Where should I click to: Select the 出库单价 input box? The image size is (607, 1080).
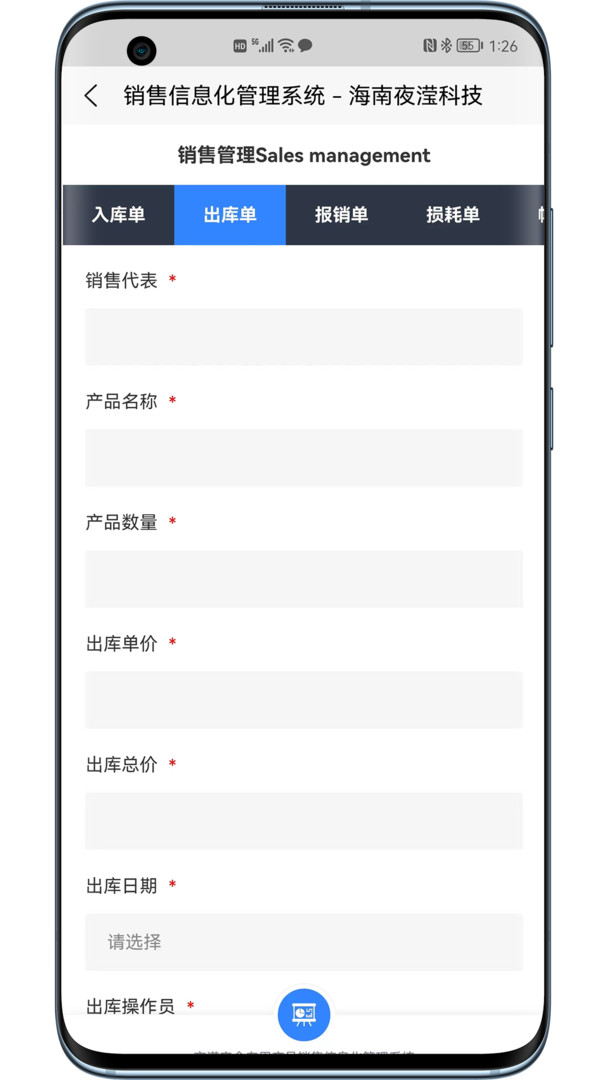[304, 700]
